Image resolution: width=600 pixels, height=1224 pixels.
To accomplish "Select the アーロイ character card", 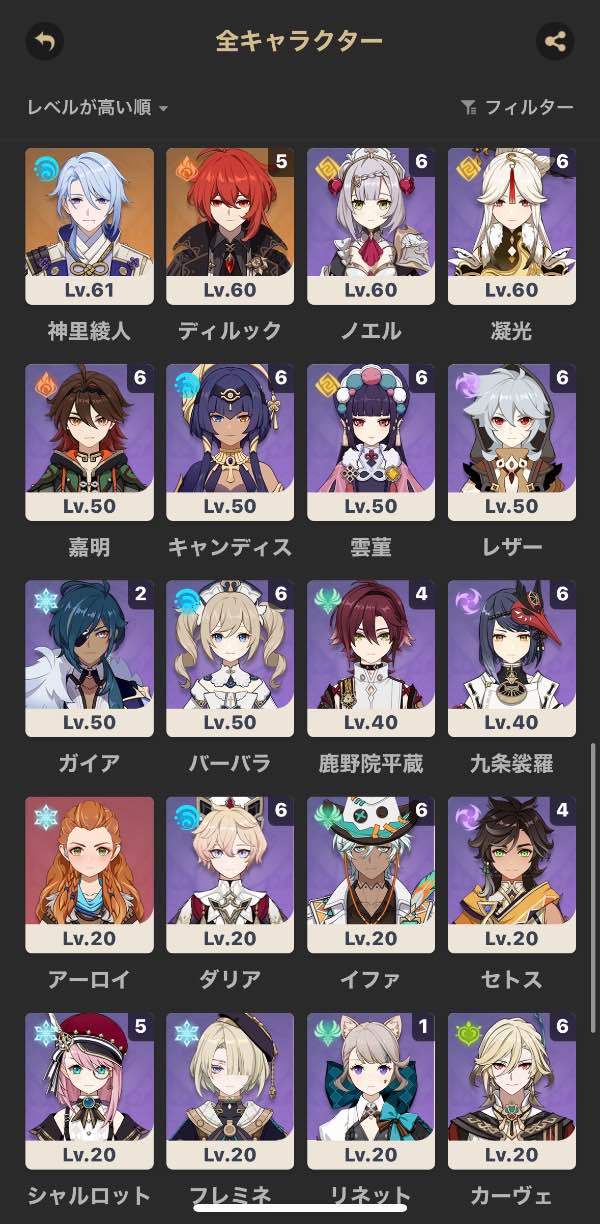I will click(x=89, y=874).
